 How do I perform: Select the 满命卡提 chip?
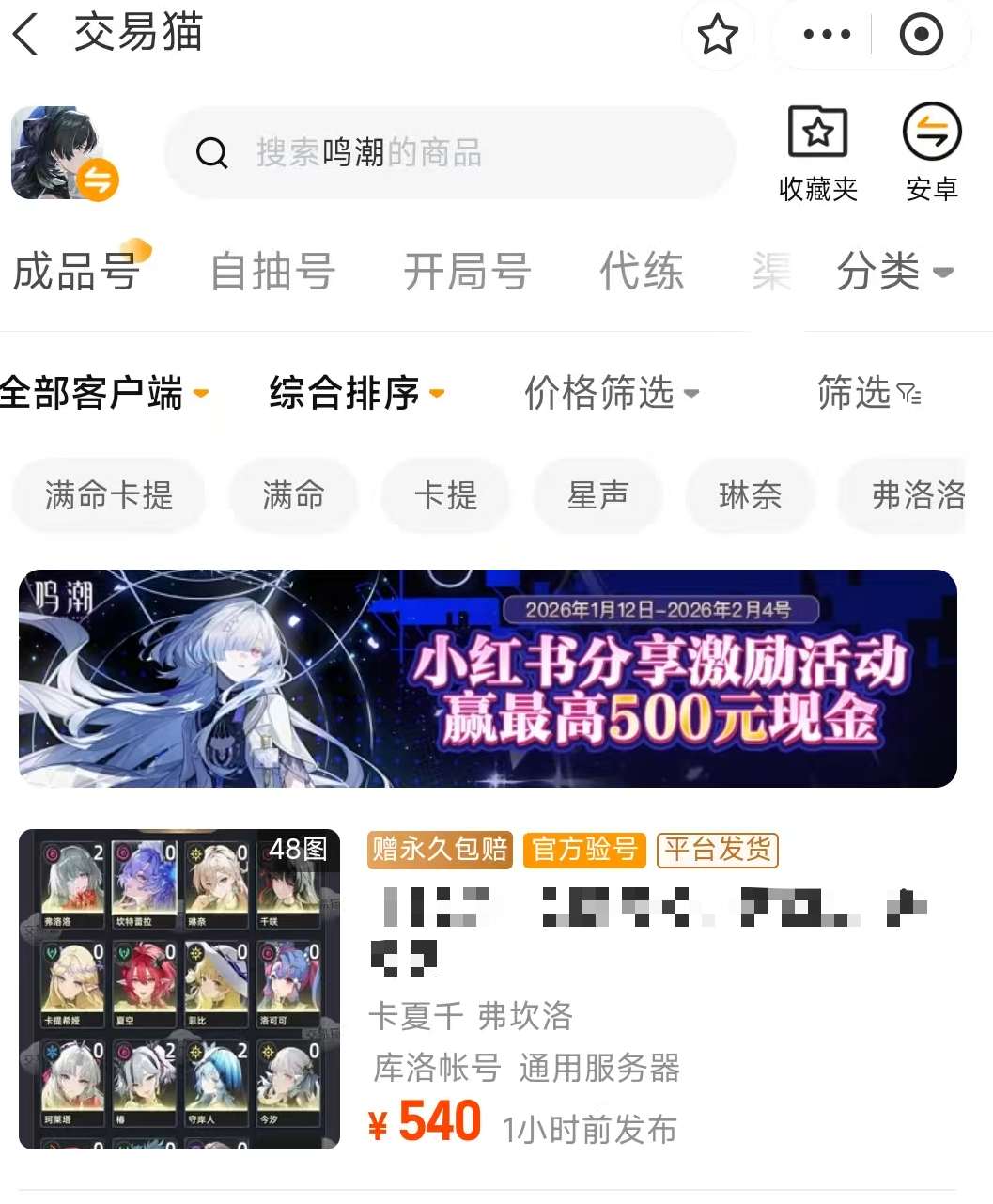(109, 494)
